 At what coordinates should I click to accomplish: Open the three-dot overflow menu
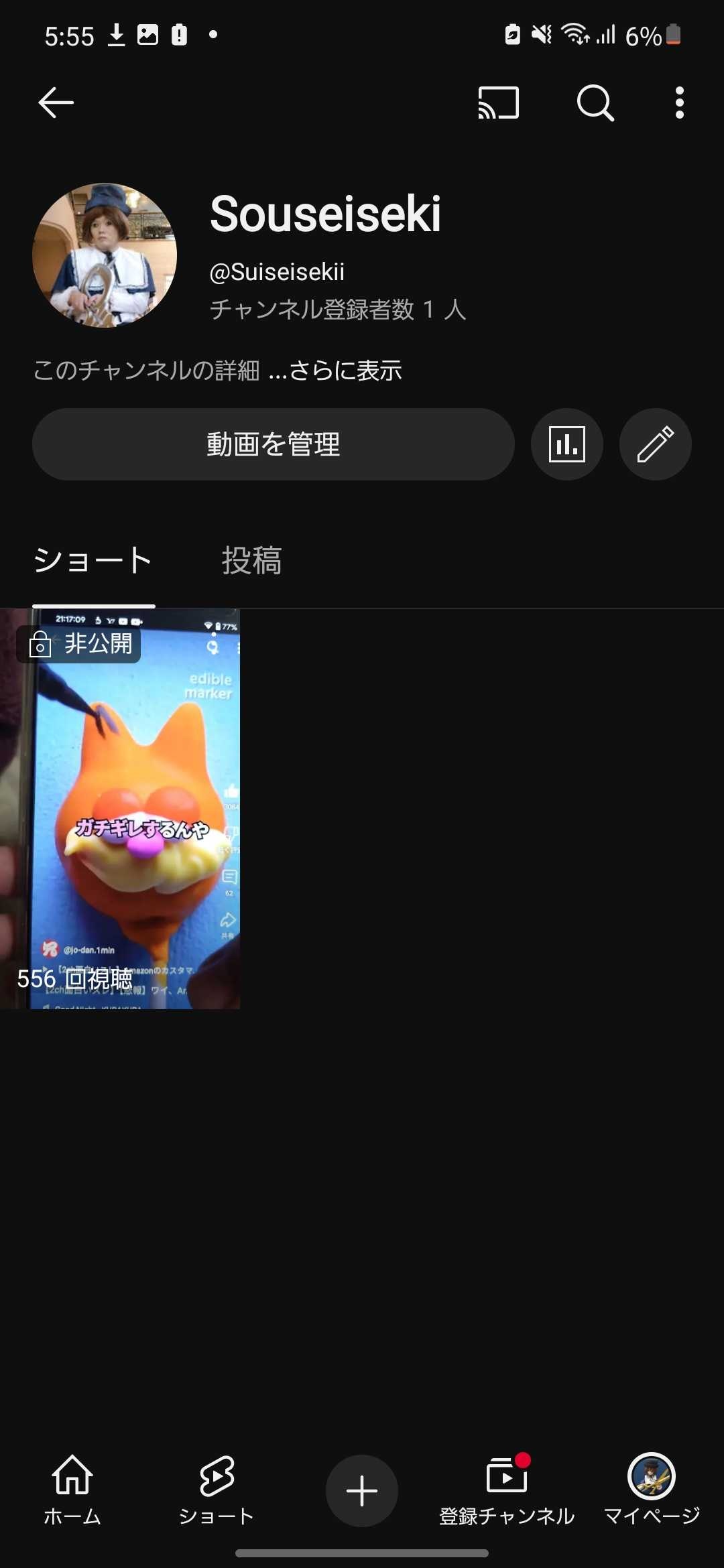point(679,103)
